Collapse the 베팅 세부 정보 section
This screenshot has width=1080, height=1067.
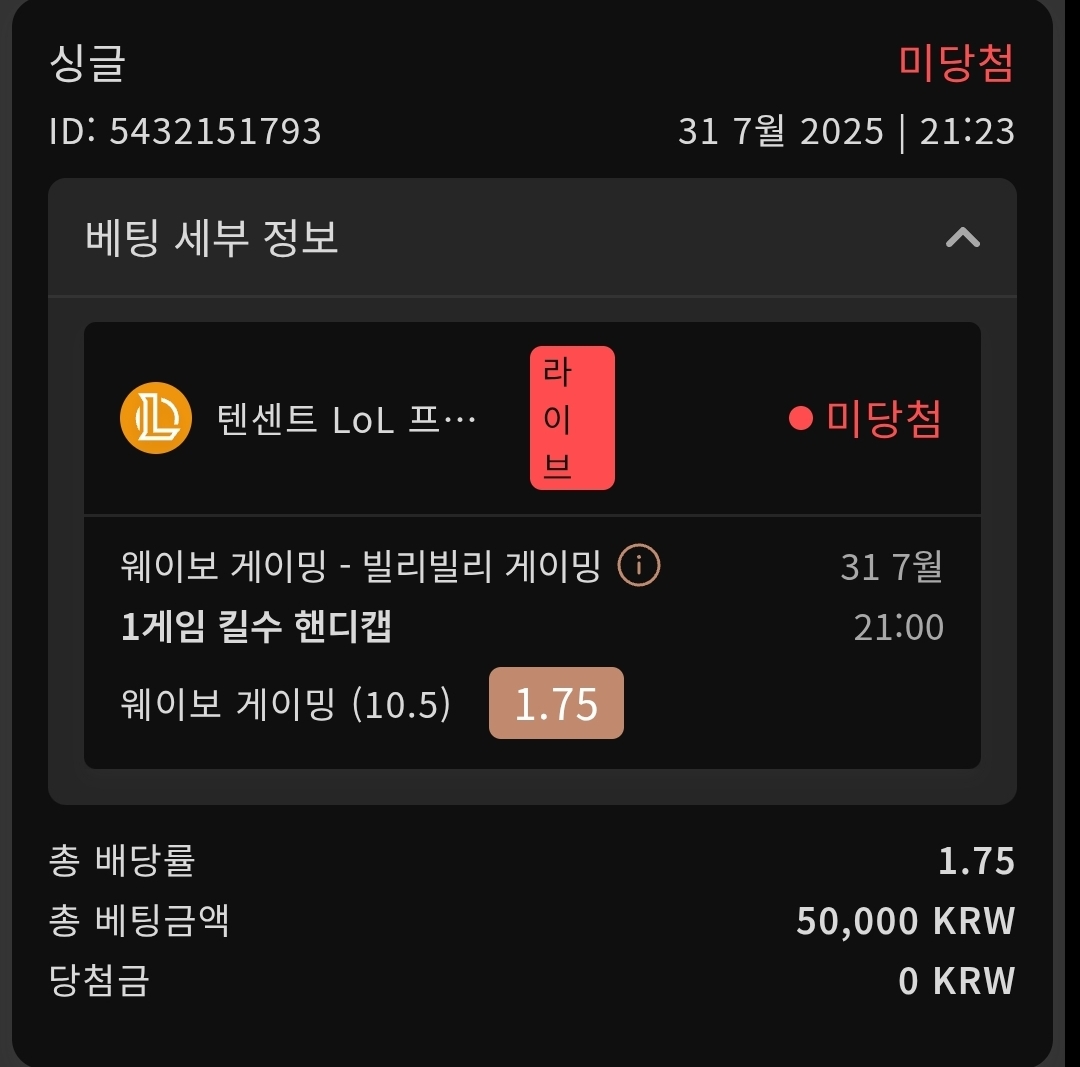962,238
